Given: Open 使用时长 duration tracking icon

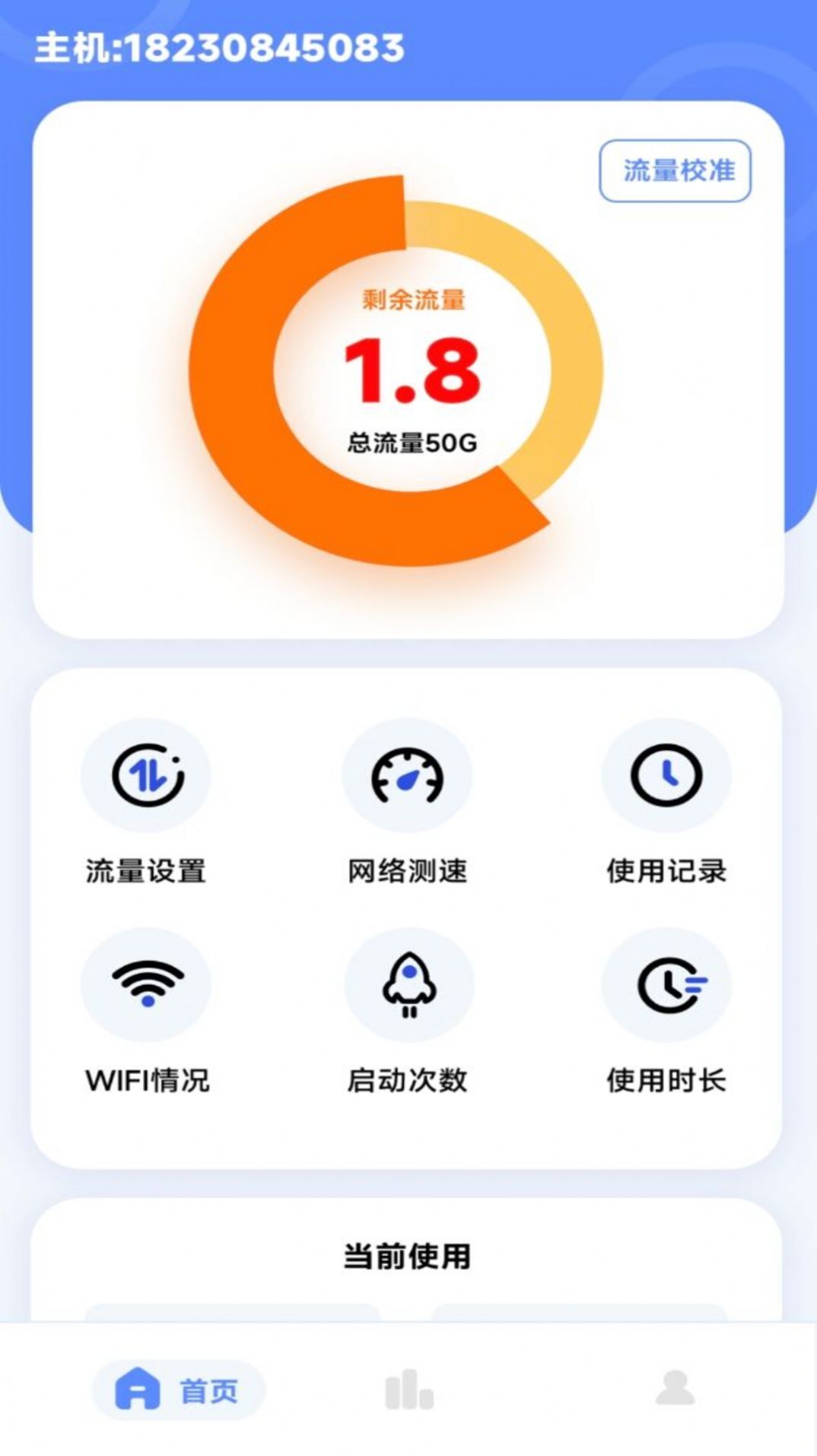Looking at the screenshot, I should 666,984.
